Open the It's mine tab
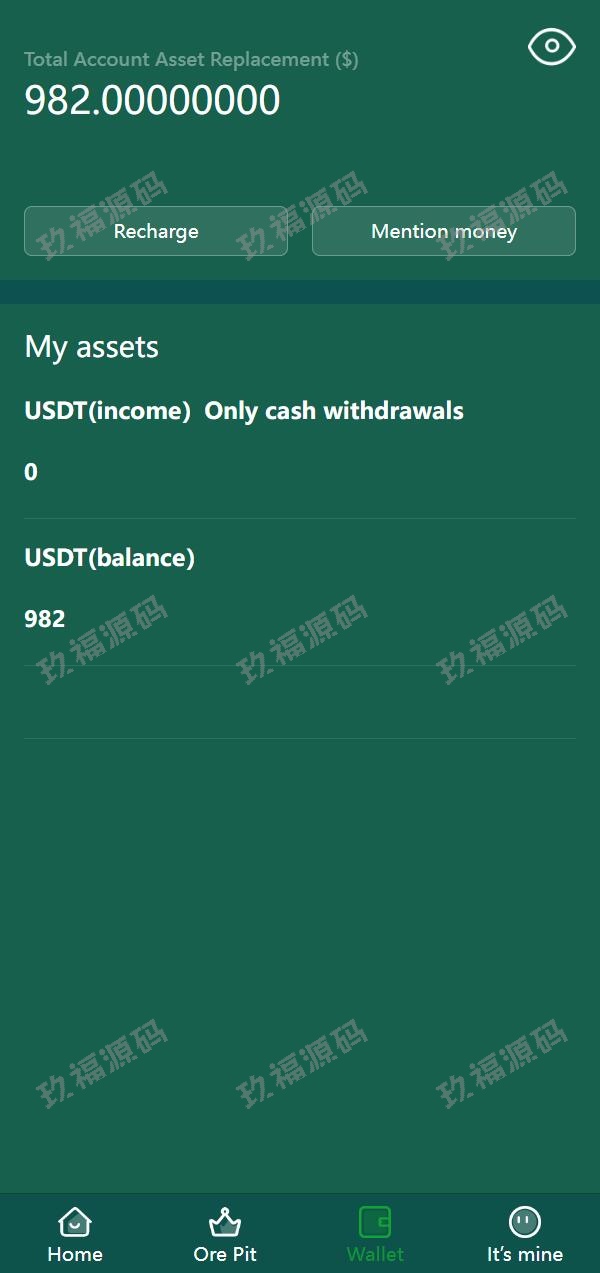This screenshot has width=600, height=1273. [x=525, y=1233]
